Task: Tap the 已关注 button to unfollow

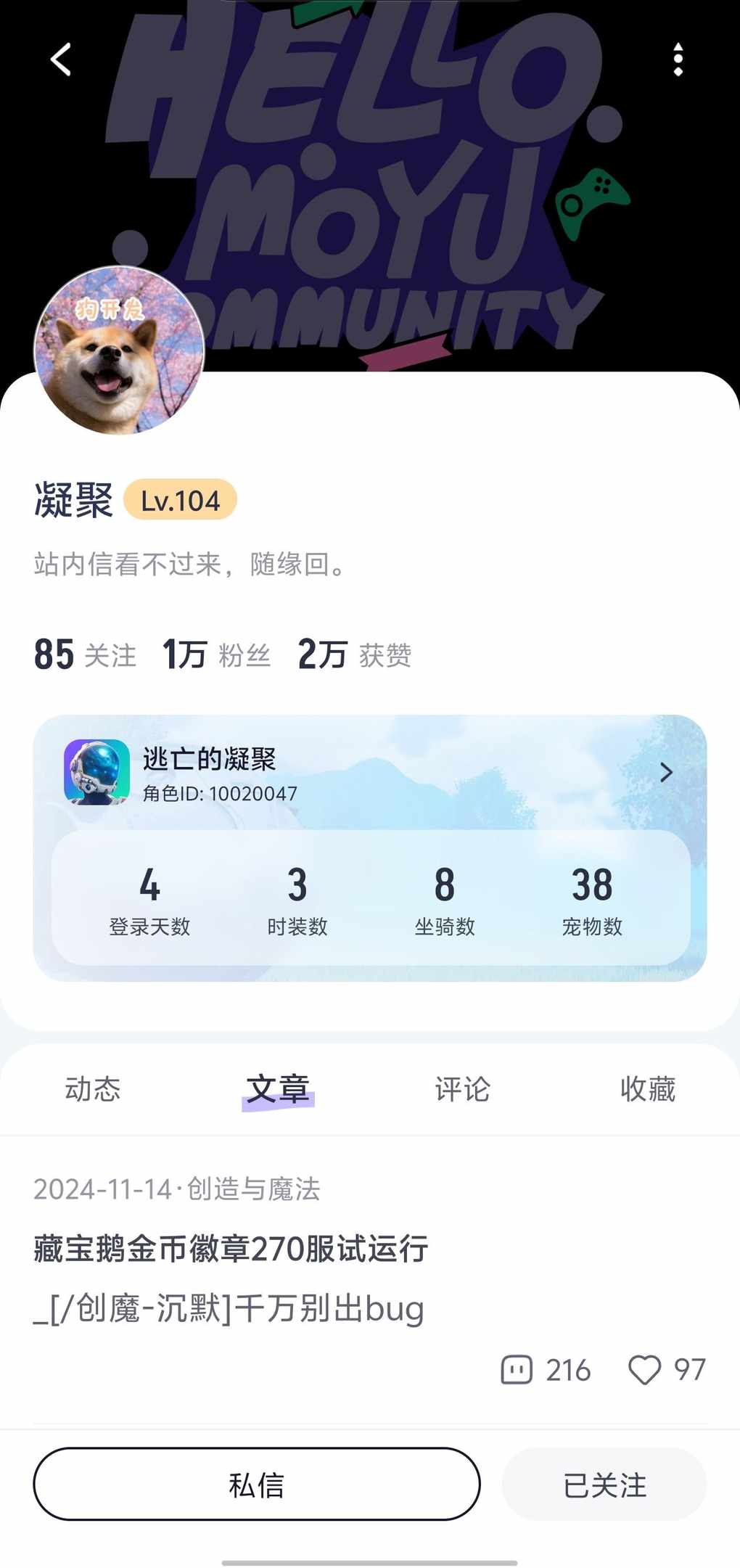Action: [x=604, y=1484]
